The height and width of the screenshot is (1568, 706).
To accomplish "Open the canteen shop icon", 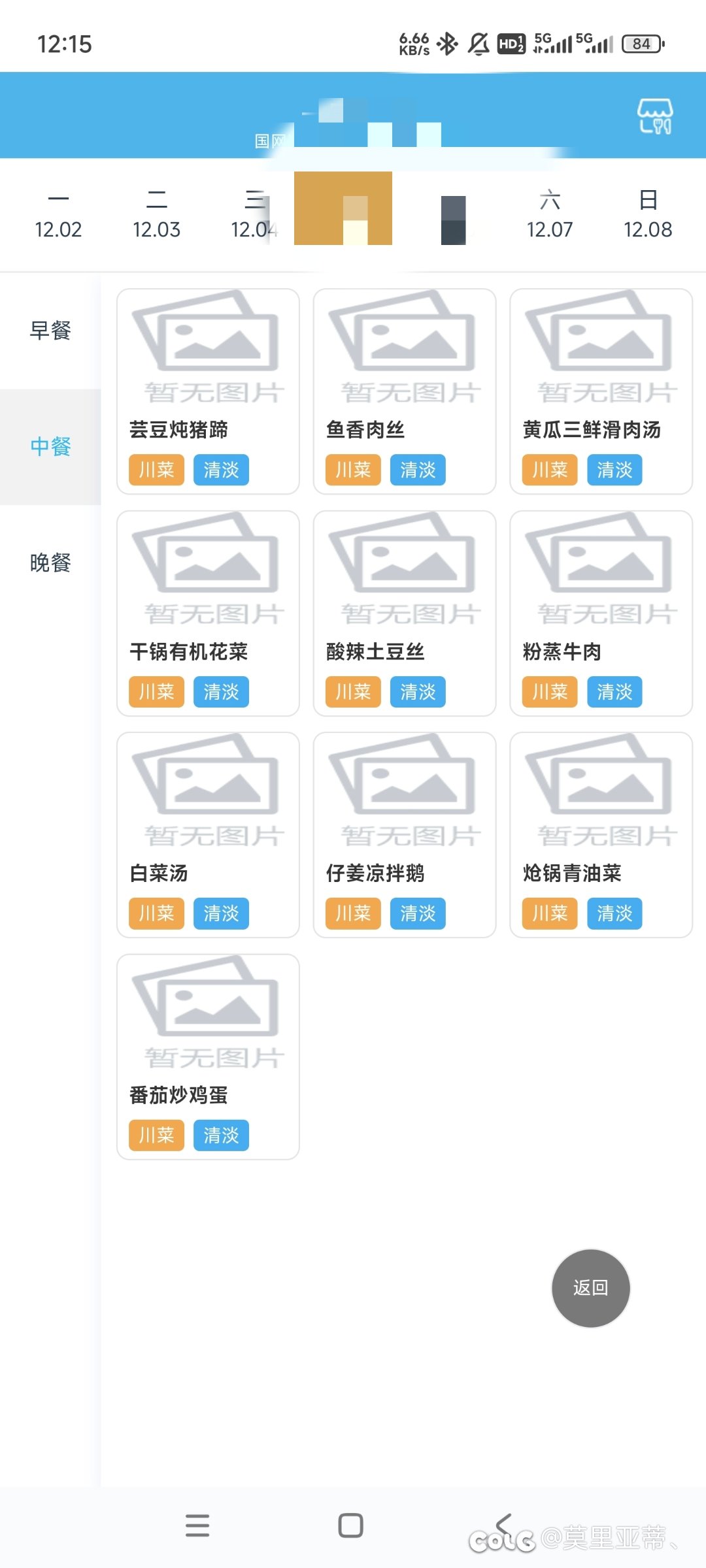I will pyautogui.click(x=655, y=117).
